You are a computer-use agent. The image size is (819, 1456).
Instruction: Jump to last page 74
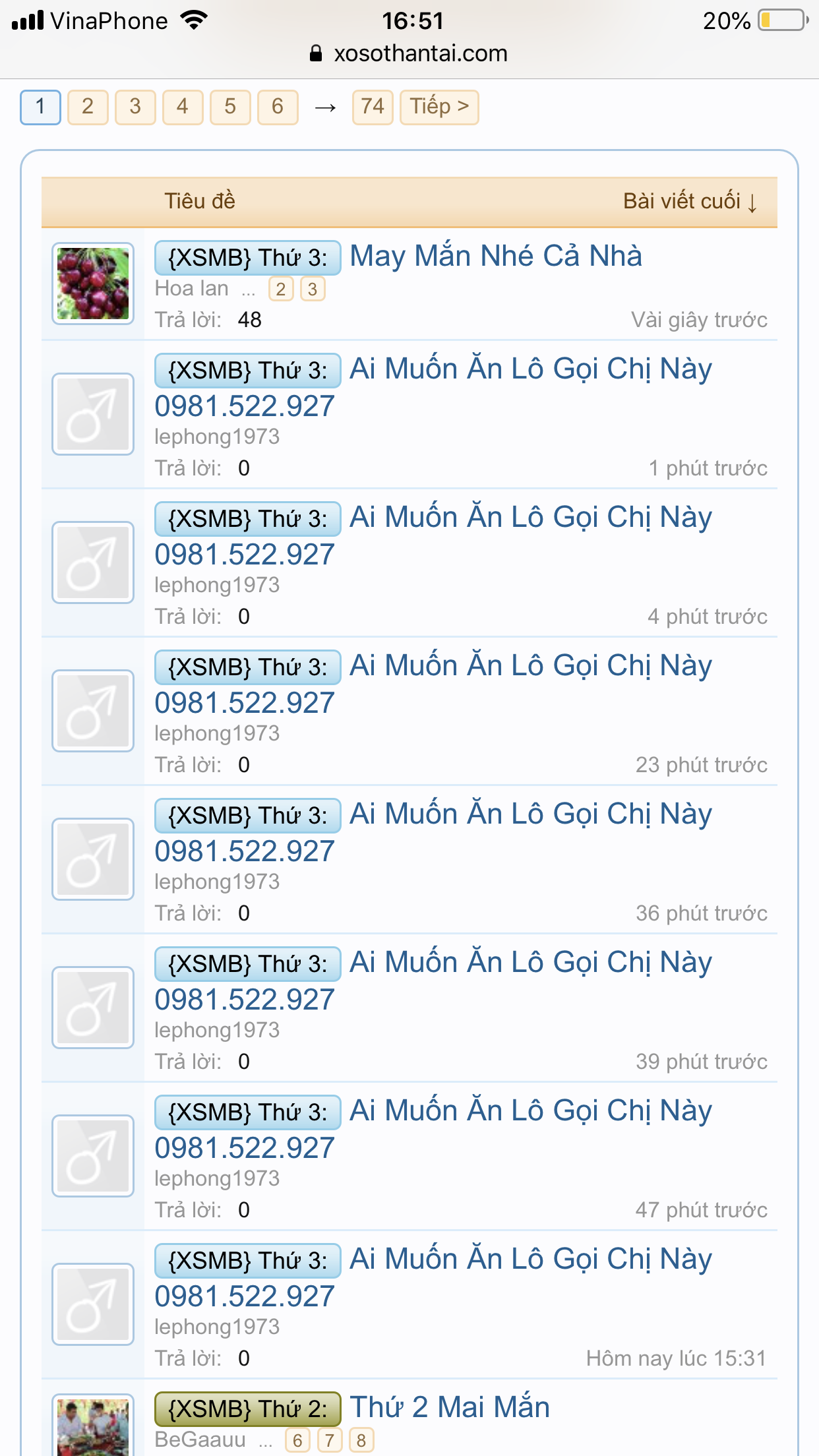373,107
